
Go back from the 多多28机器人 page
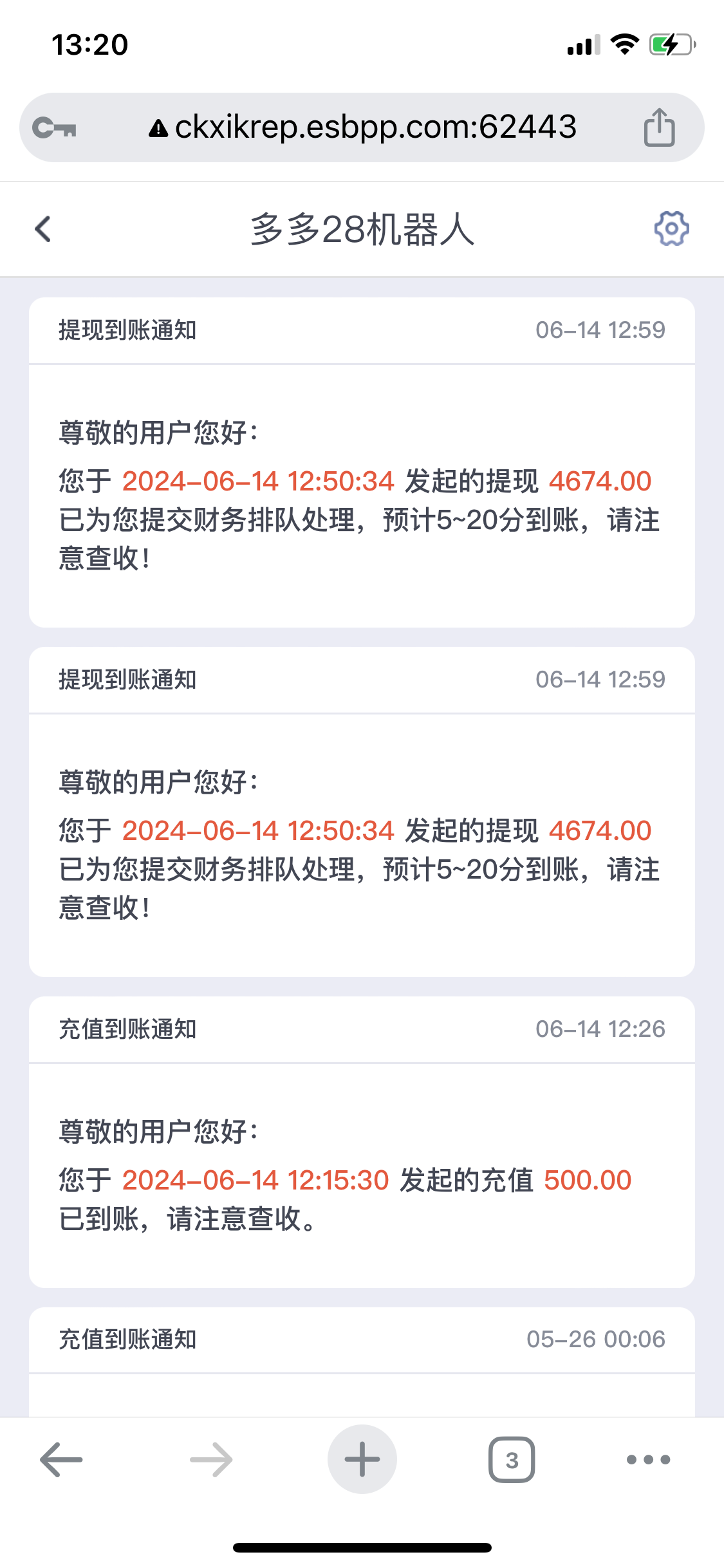tap(43, 229)
